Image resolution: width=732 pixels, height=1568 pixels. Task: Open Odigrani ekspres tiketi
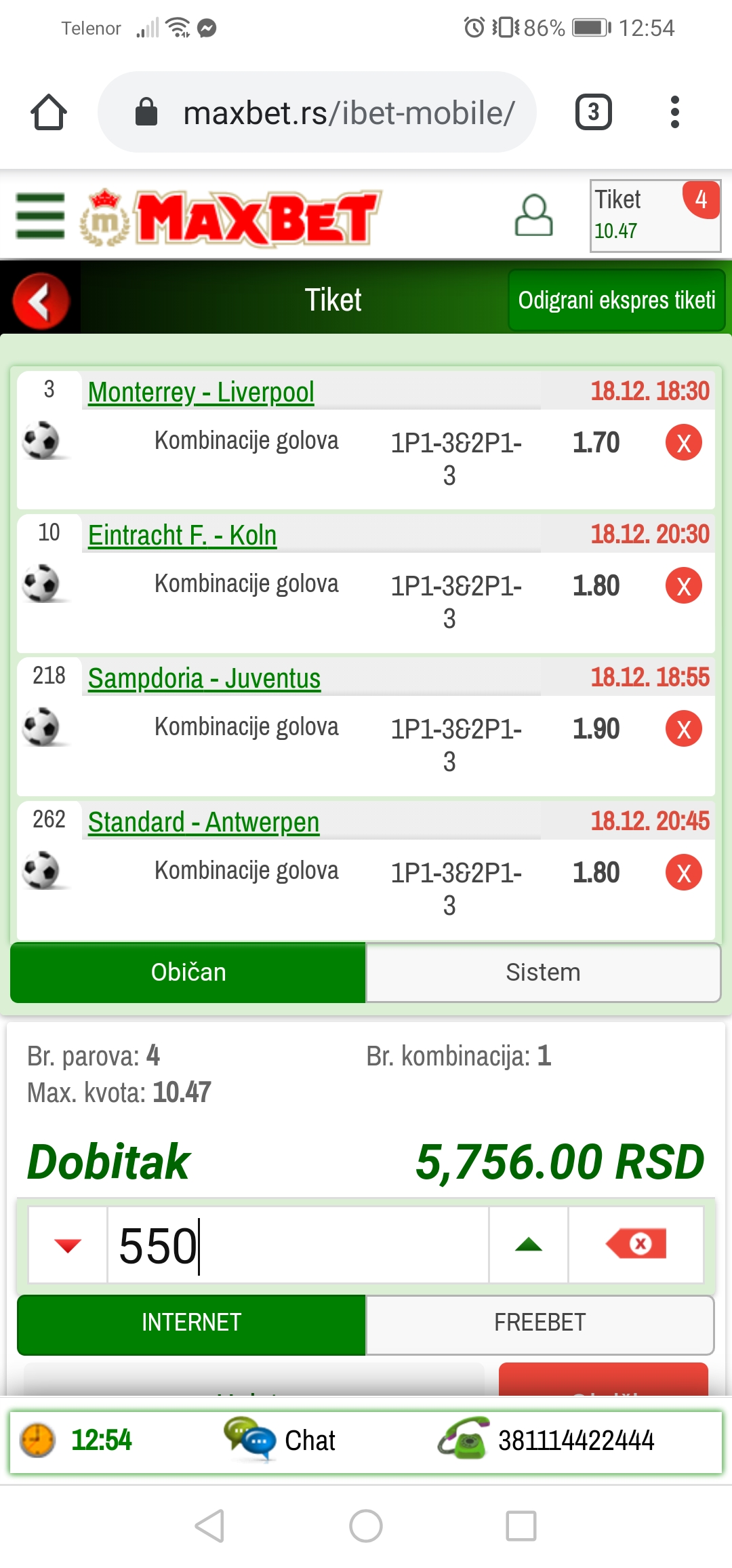(617, 300)
